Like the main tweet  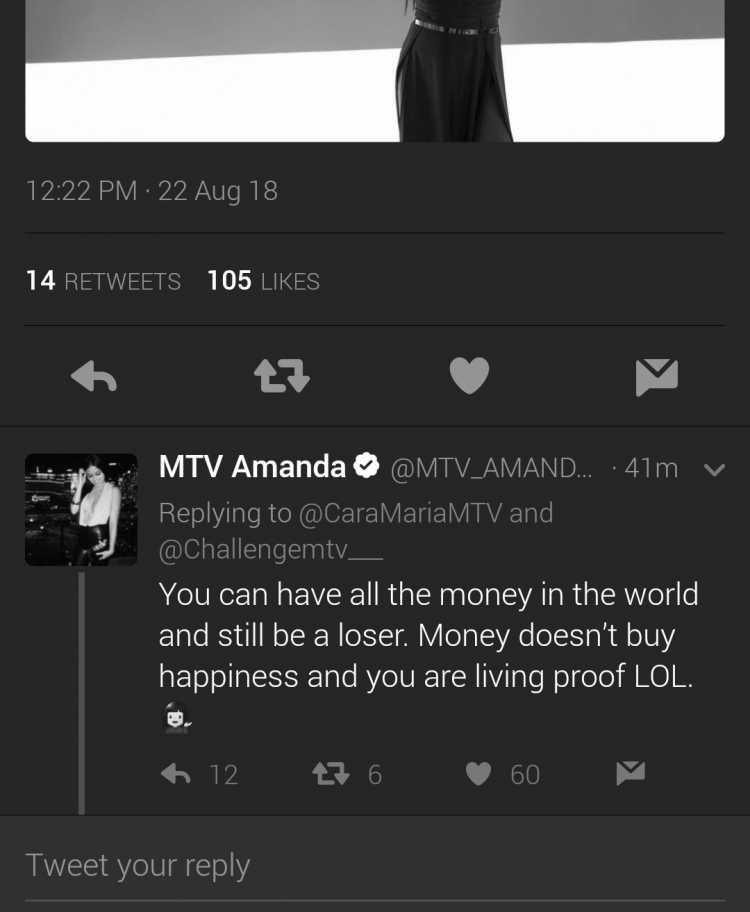click(469, 377)
